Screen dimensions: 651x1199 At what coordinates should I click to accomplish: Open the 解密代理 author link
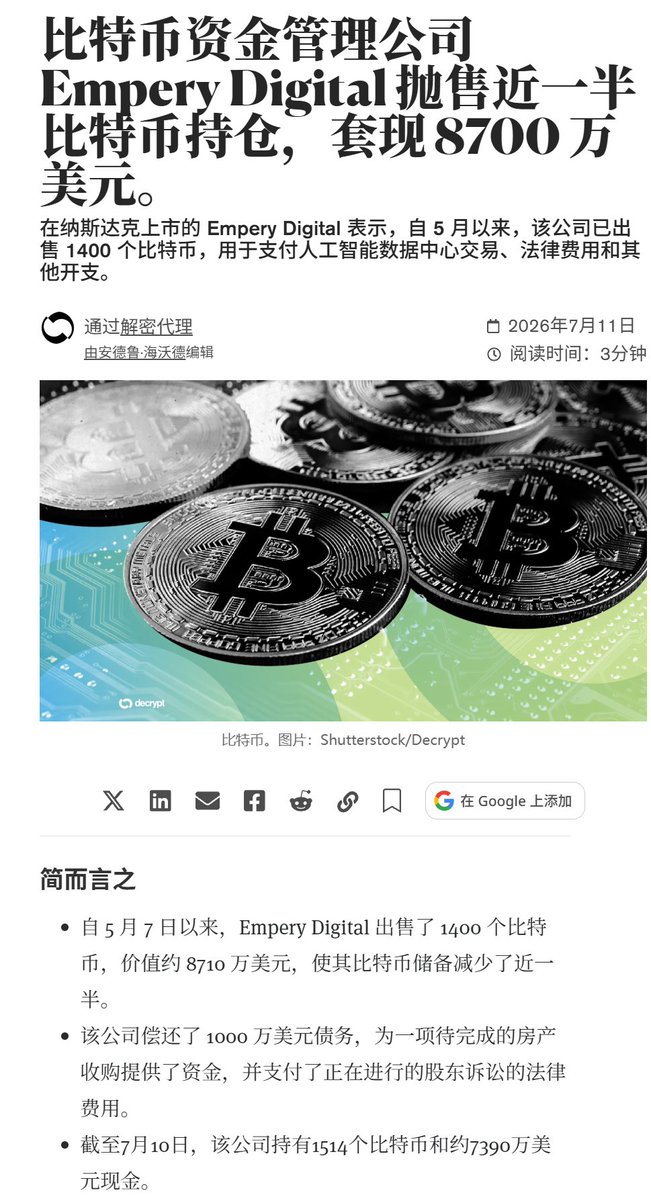(x=156, y=327)
